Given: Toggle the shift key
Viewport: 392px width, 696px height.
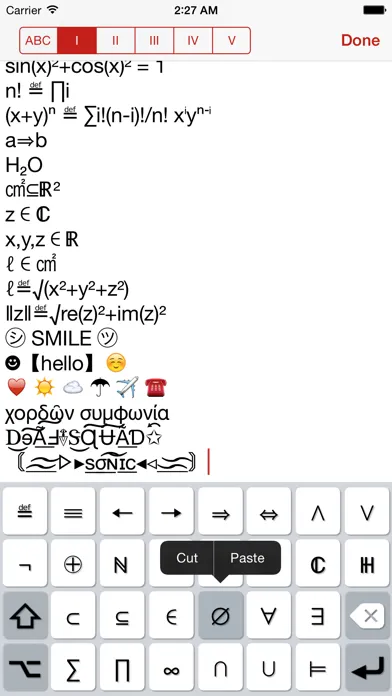Looking at the screenshot, I should [25, 616].
